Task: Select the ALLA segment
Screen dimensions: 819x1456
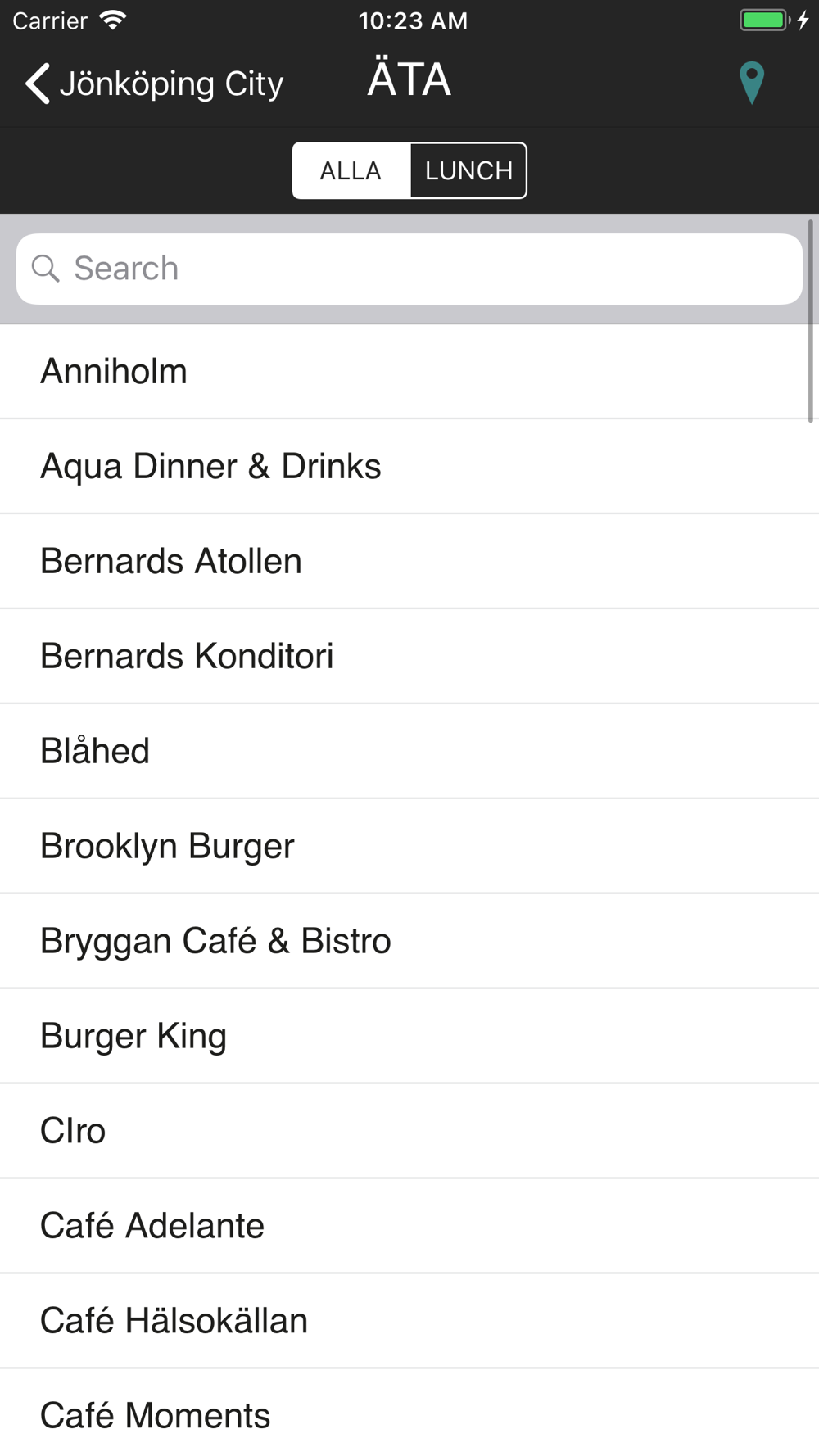Action: pos(351,170)
